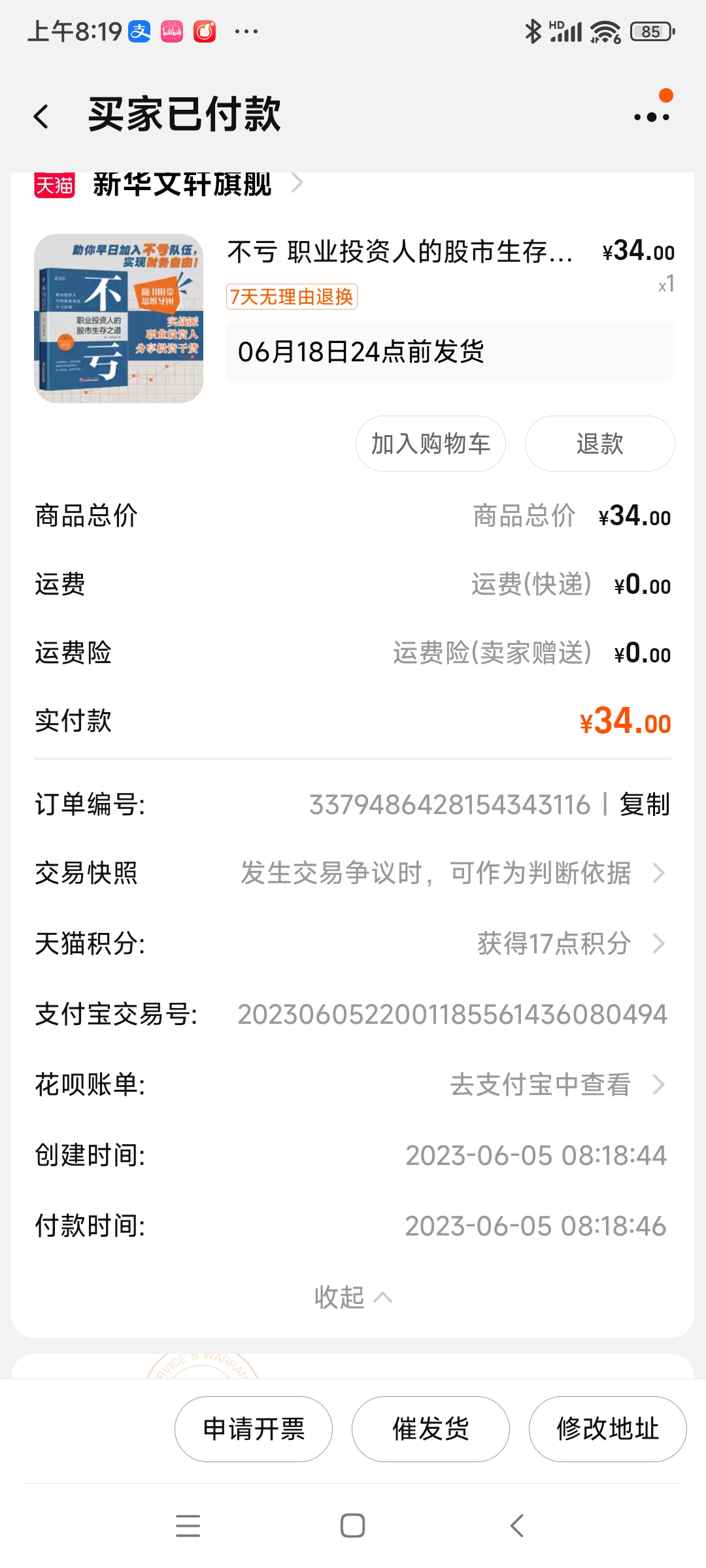Open the 新华文轩旗舰 store page

point(182,185)
